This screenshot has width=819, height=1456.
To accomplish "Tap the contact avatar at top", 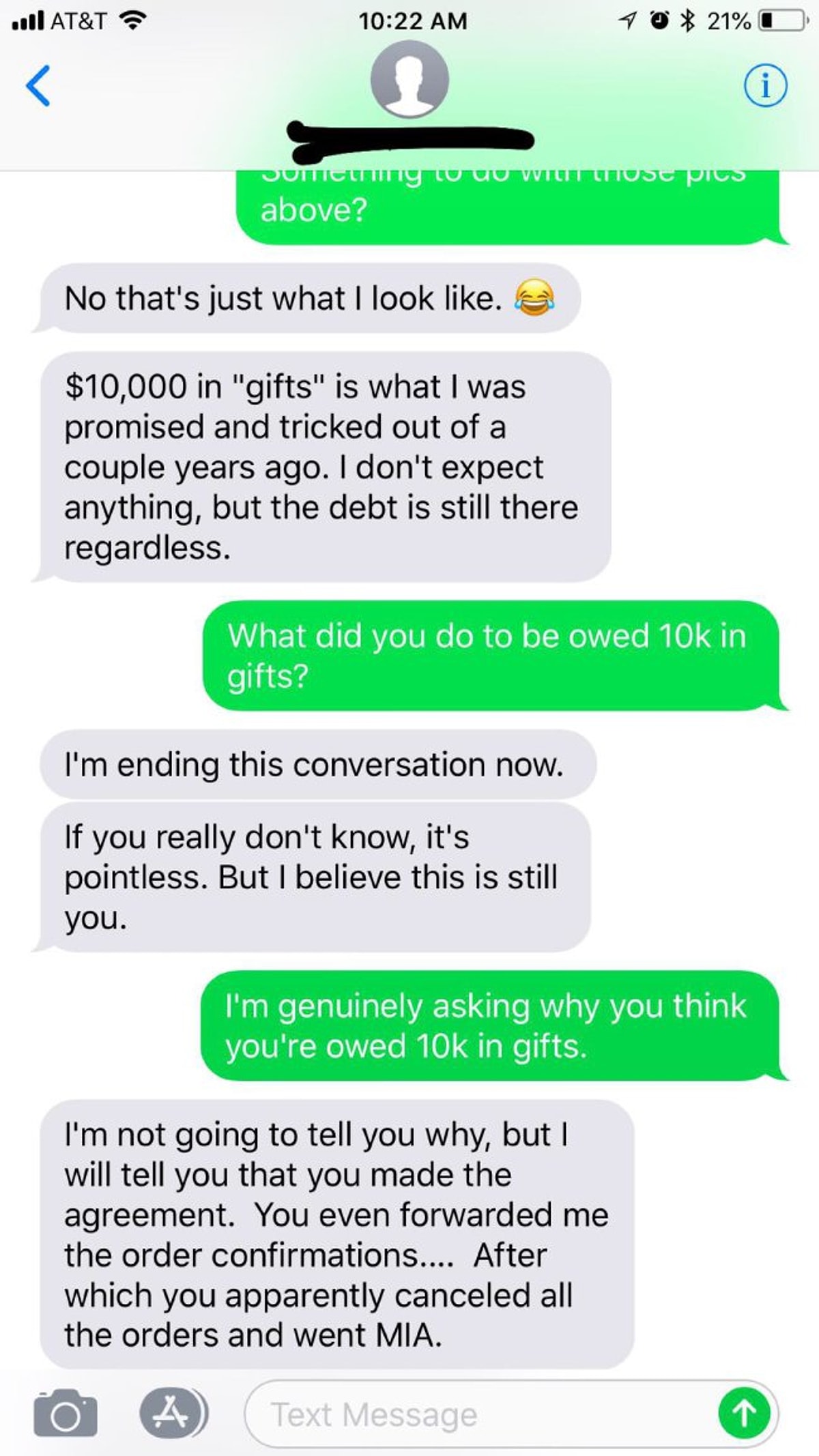I will point(409,79).
